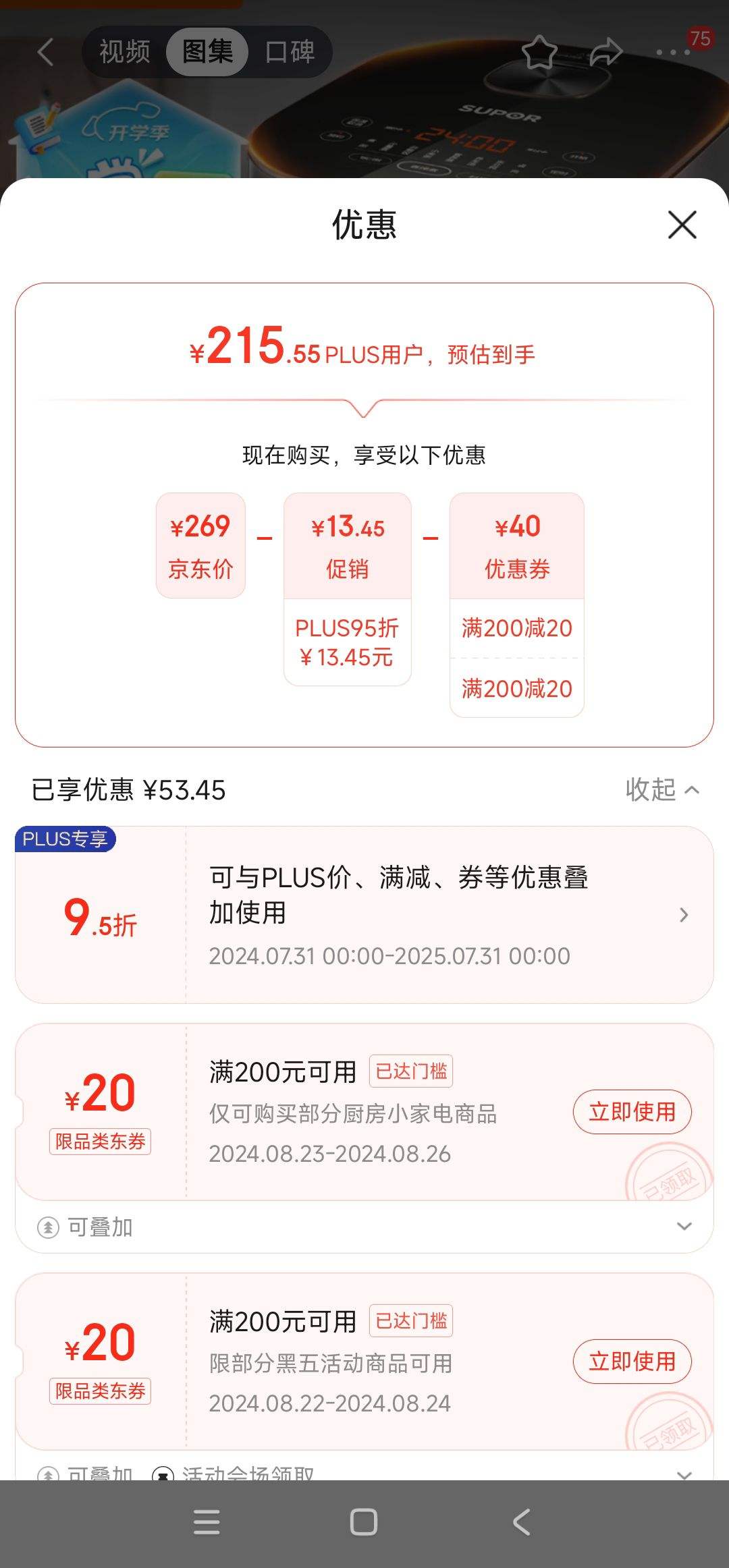729x1568 pixels.
Task: Close the 优惠 popup
Action: (683, 225)
